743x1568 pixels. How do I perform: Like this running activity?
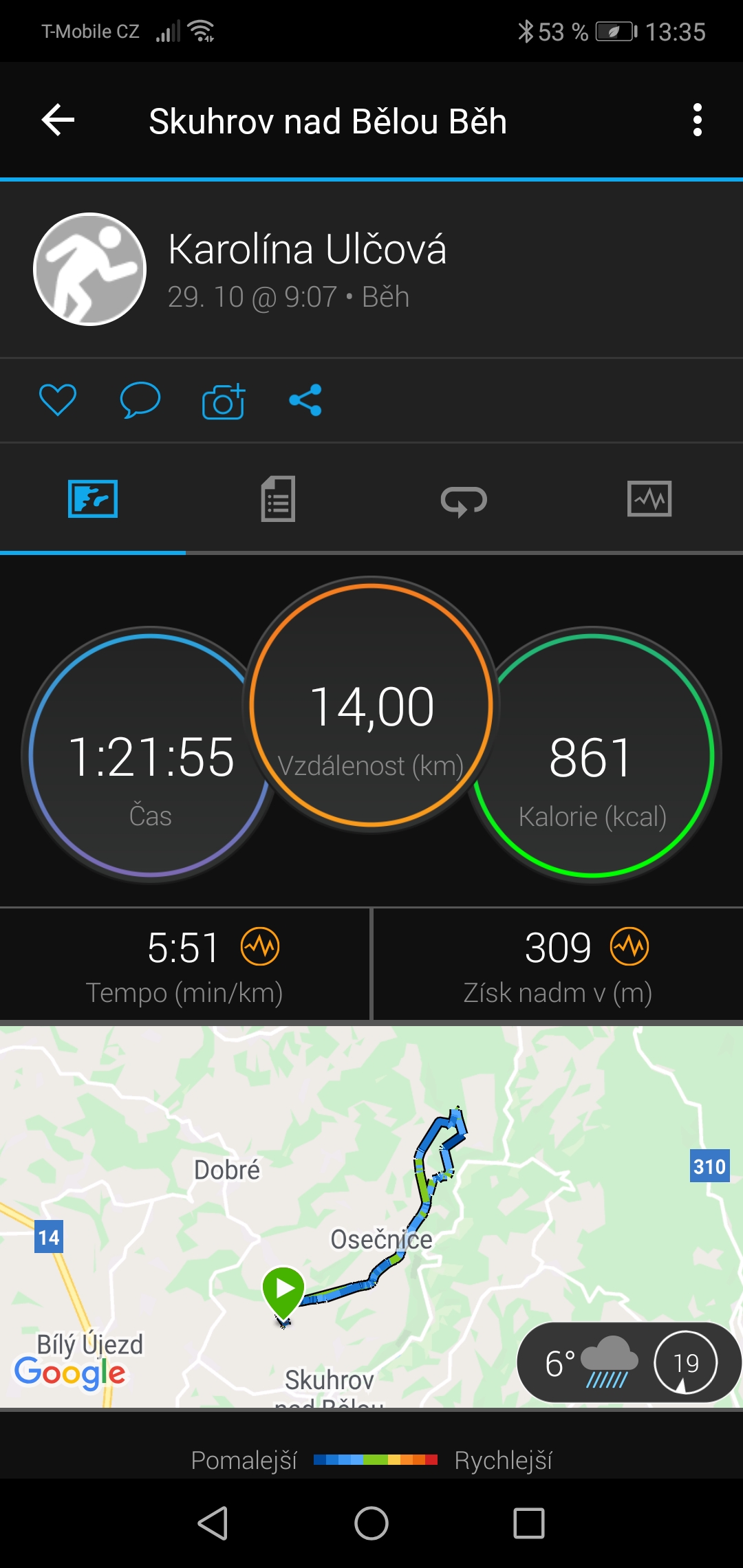(58, 400)
